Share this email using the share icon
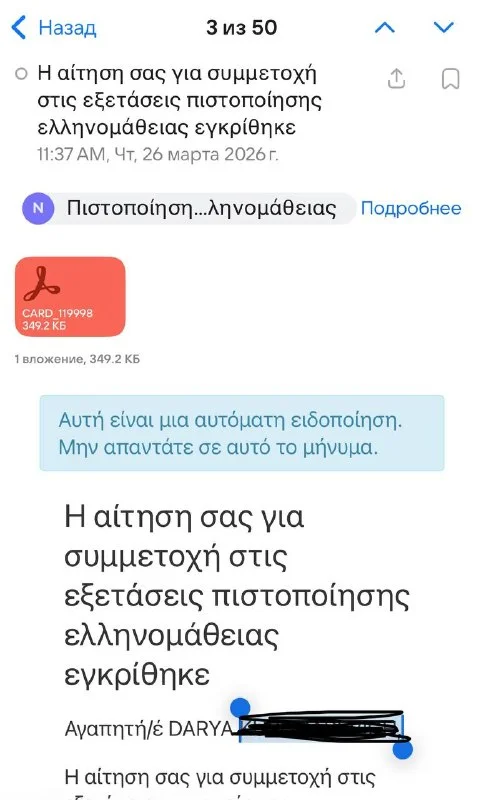The height and width of the screenshot is (800, 484). tap(396, 79)
